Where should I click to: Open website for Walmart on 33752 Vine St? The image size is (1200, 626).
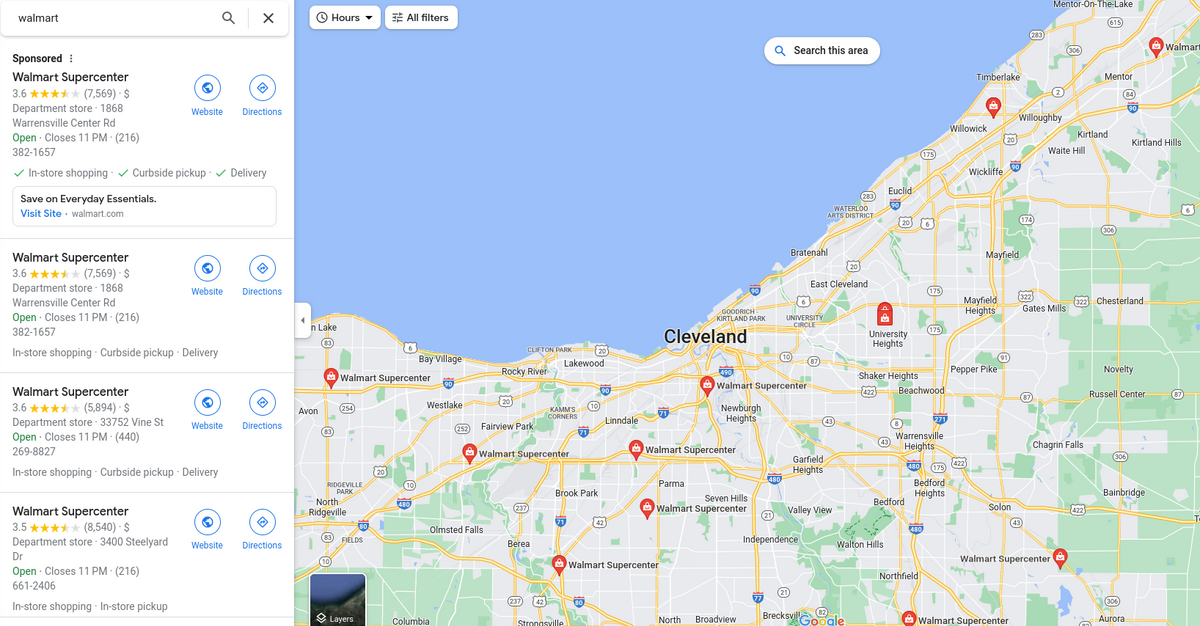pyautogui.click(x=207, y=410)
